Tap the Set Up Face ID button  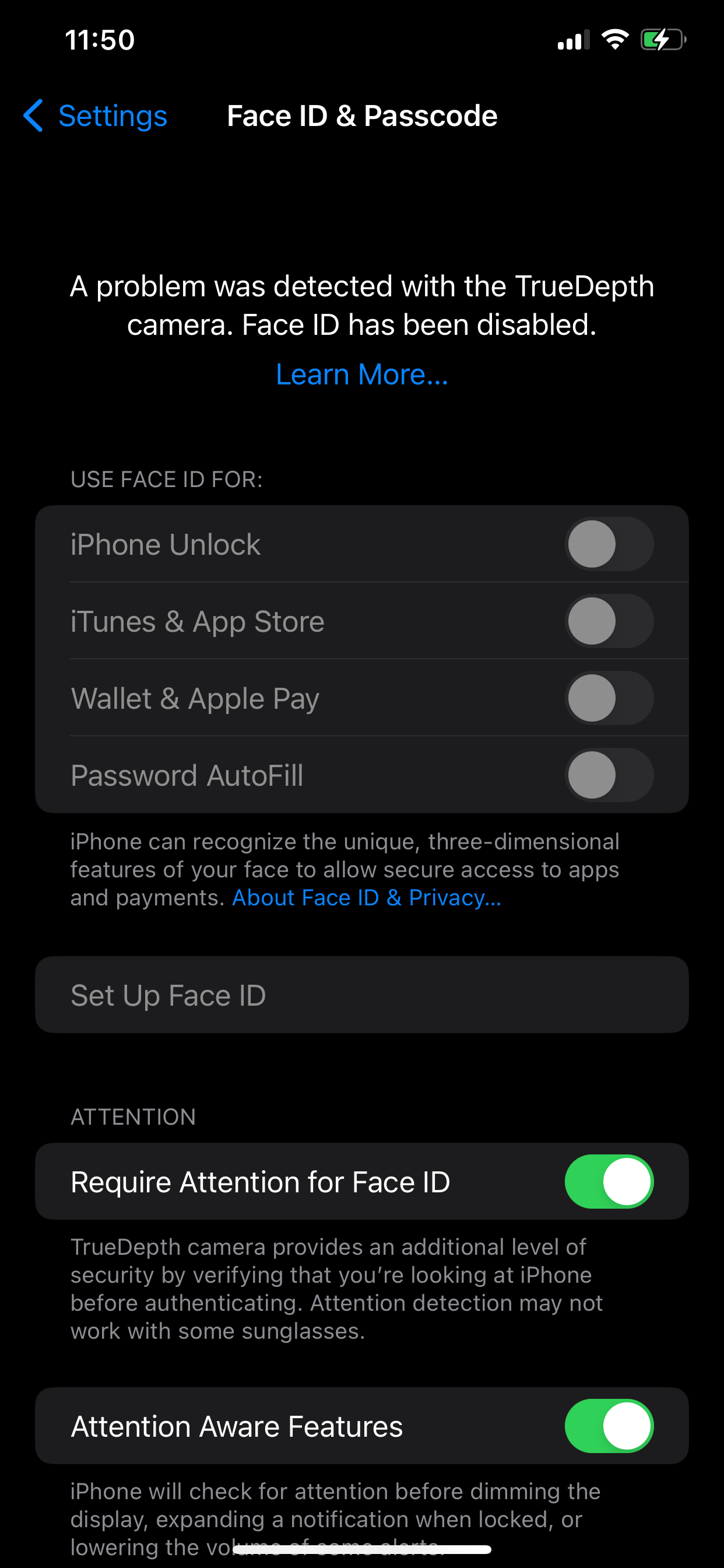[362, 995]
